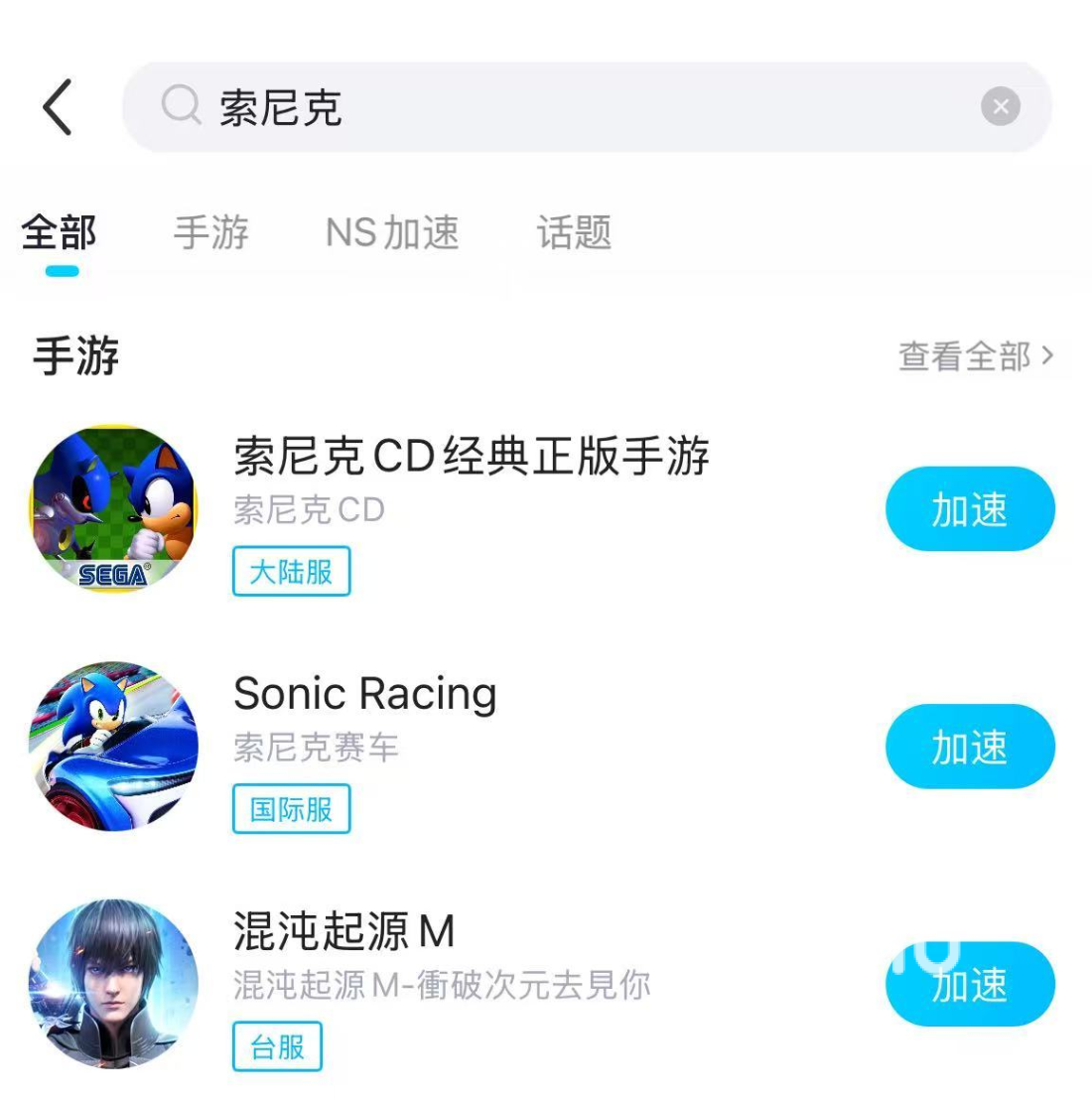The height and width of the screenshot is (1104, 1092).
Task: Open the NS加速 tab
Action: (392, 234)
